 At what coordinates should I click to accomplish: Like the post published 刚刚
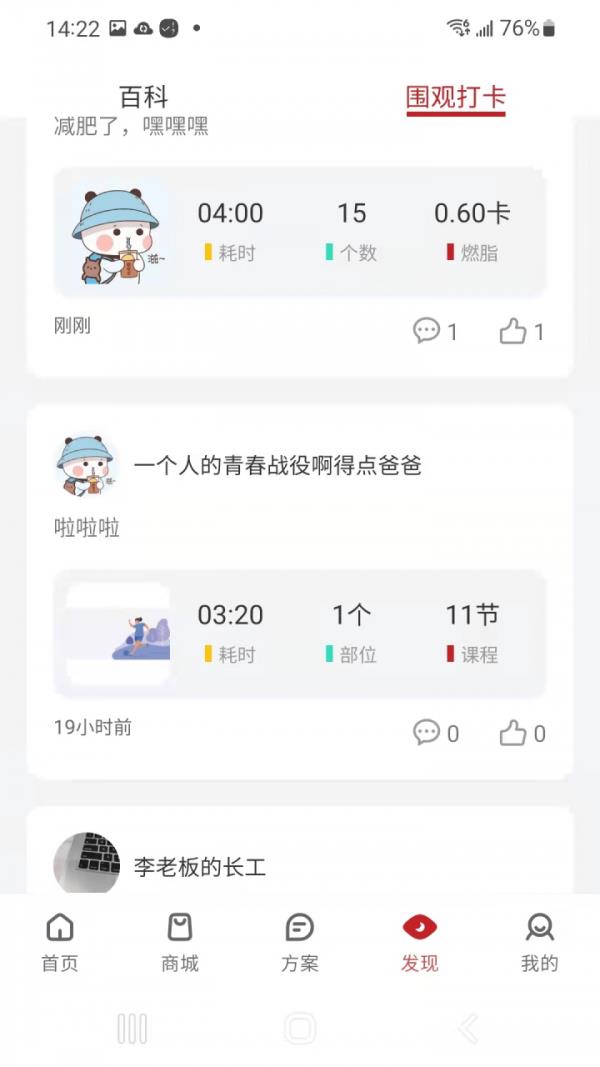pos(522,331)
